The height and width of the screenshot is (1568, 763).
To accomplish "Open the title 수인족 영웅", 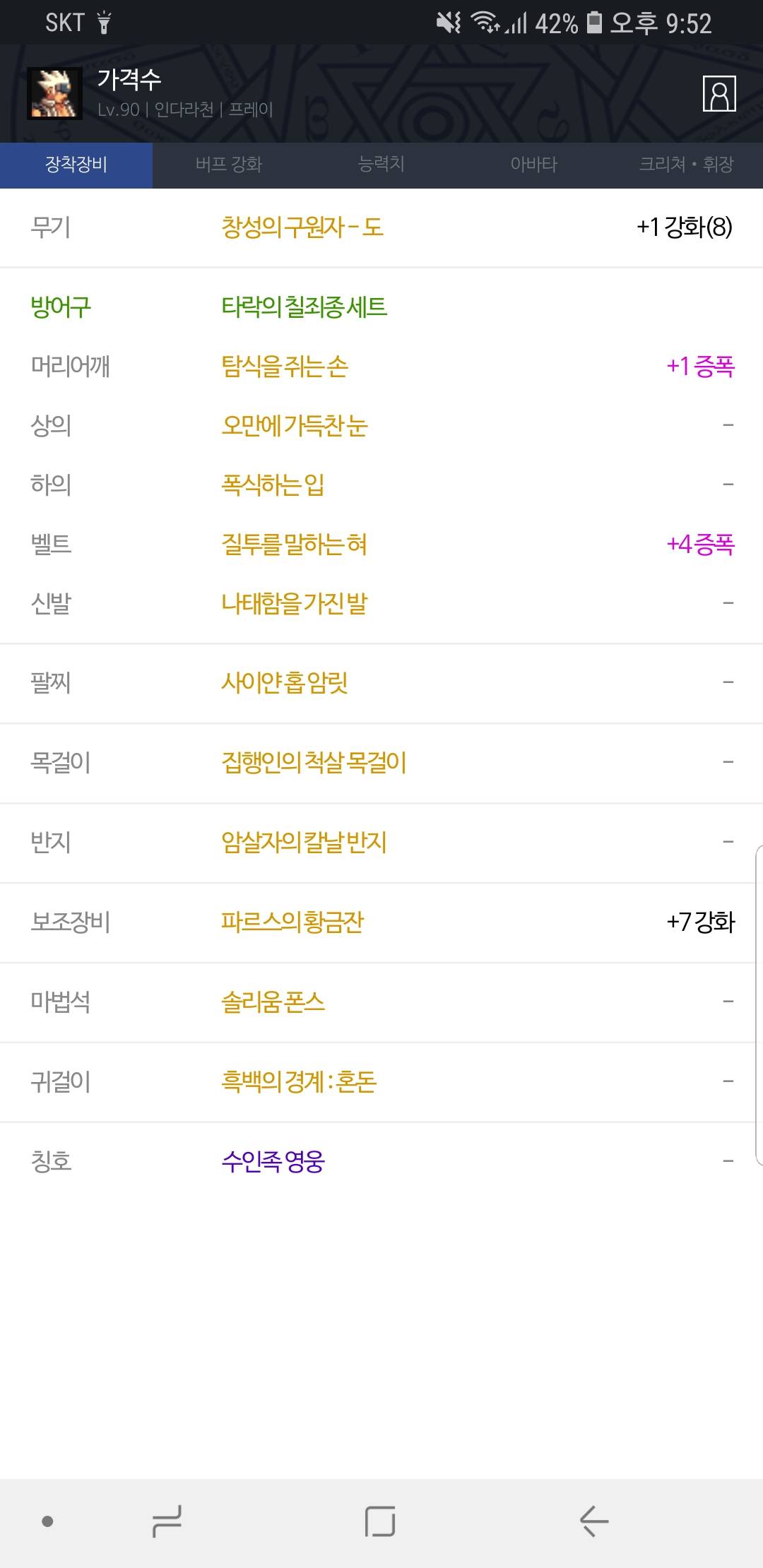I will [273, 1161].
